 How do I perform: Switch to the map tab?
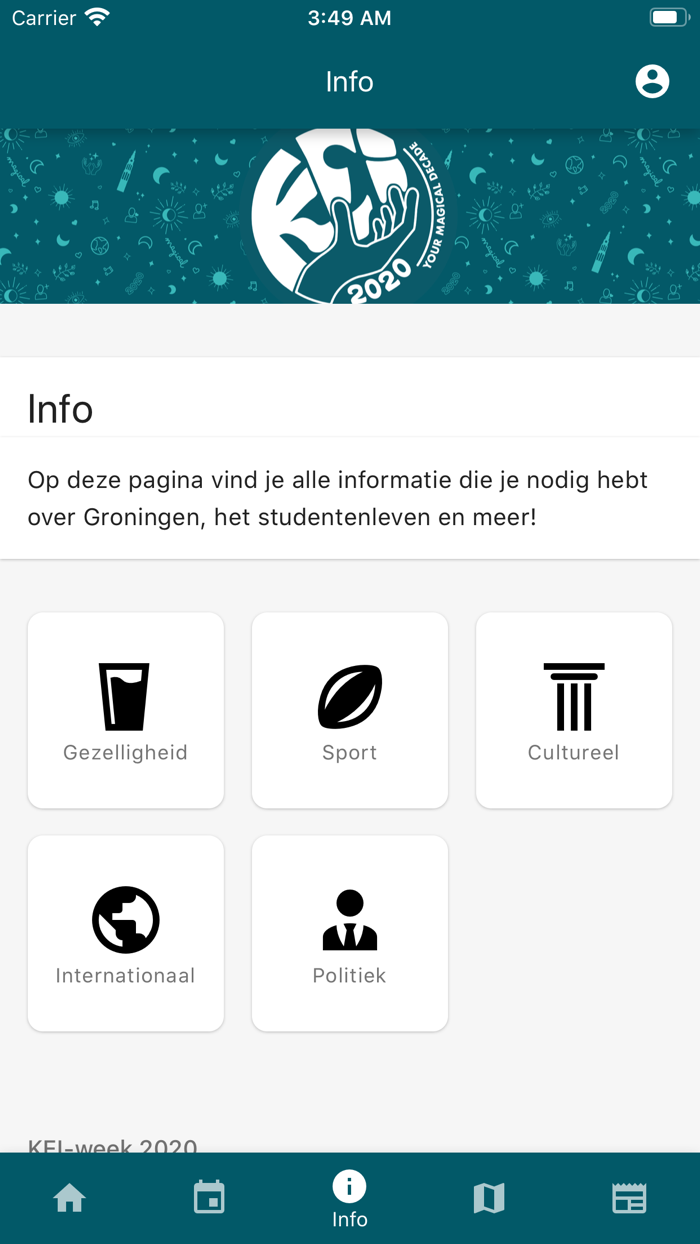[x=489, y=1198]
